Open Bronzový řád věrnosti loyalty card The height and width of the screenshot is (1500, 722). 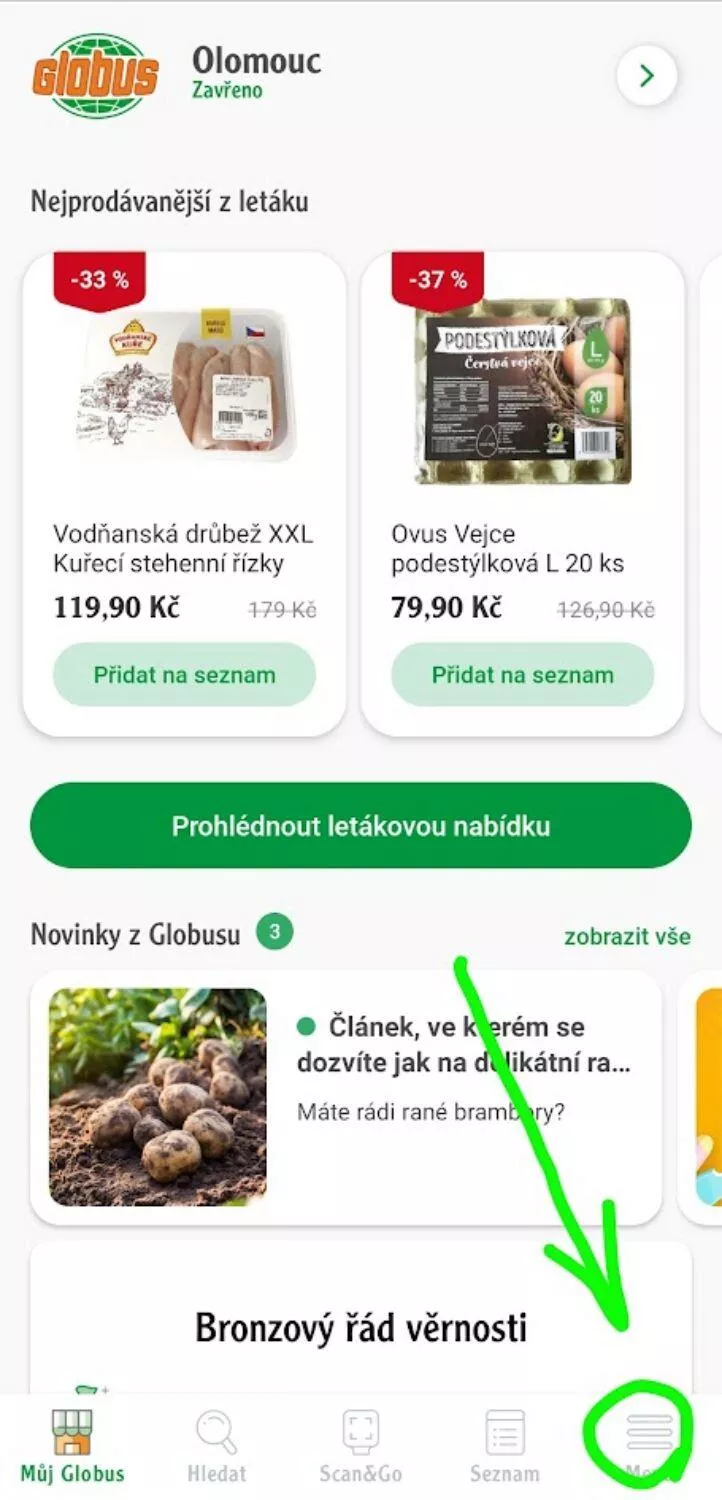click(361, 1318)
